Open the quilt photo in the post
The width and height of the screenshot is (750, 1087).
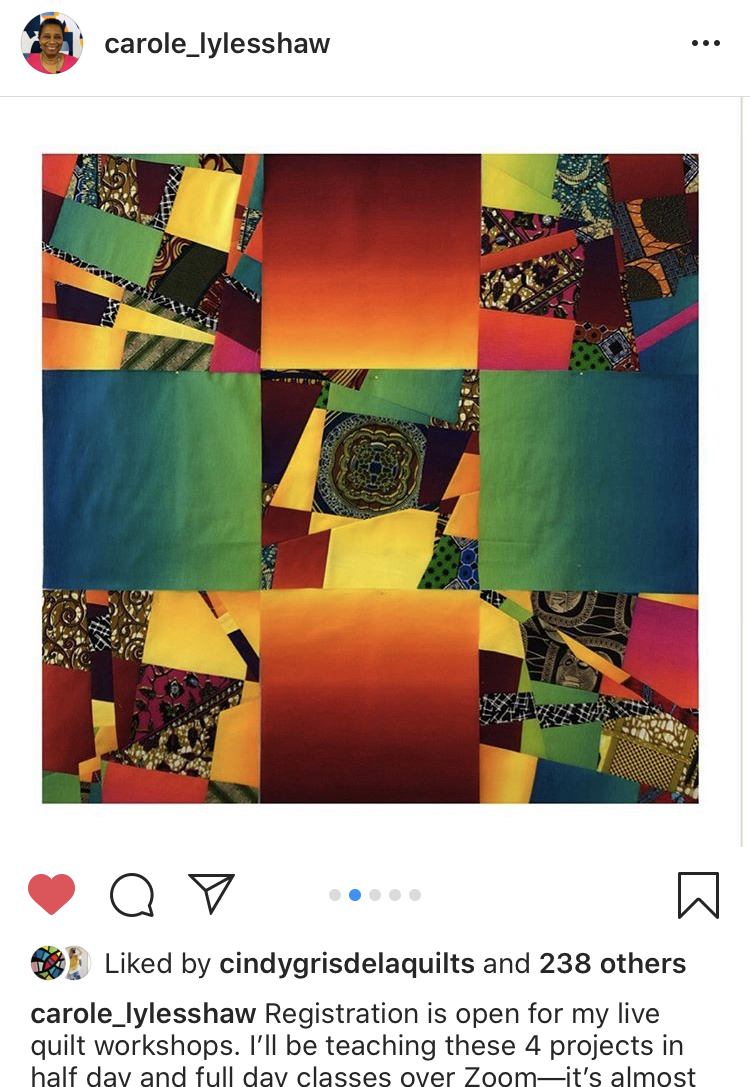pos(370,478)
